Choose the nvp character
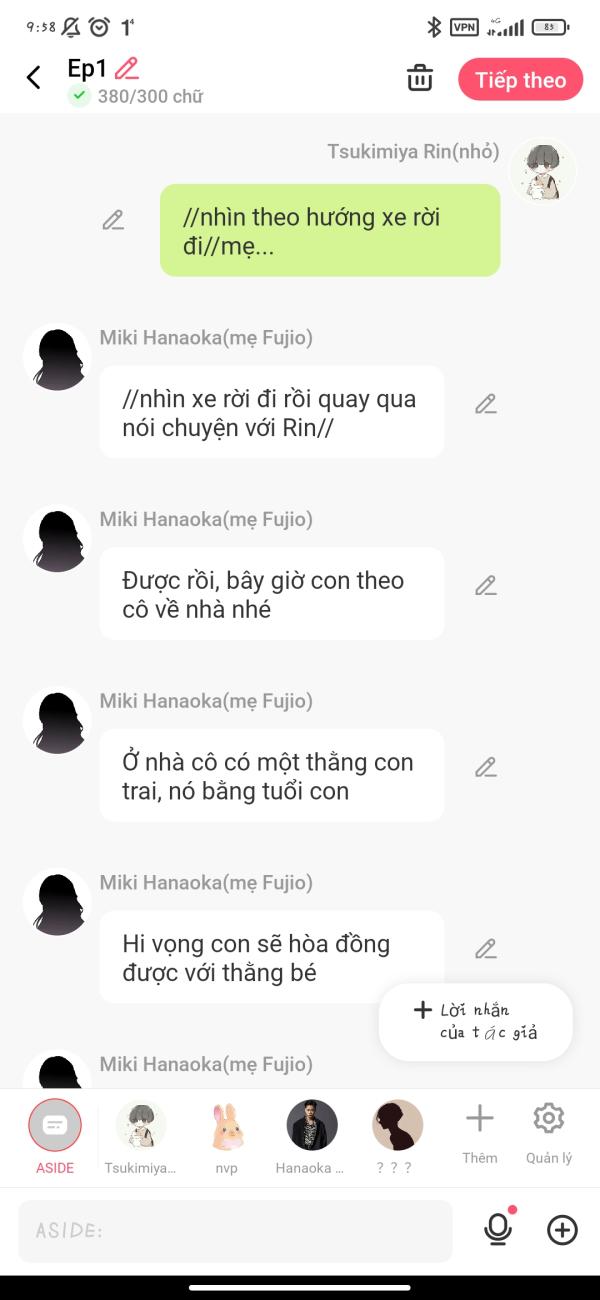 tap(226, 1135)
